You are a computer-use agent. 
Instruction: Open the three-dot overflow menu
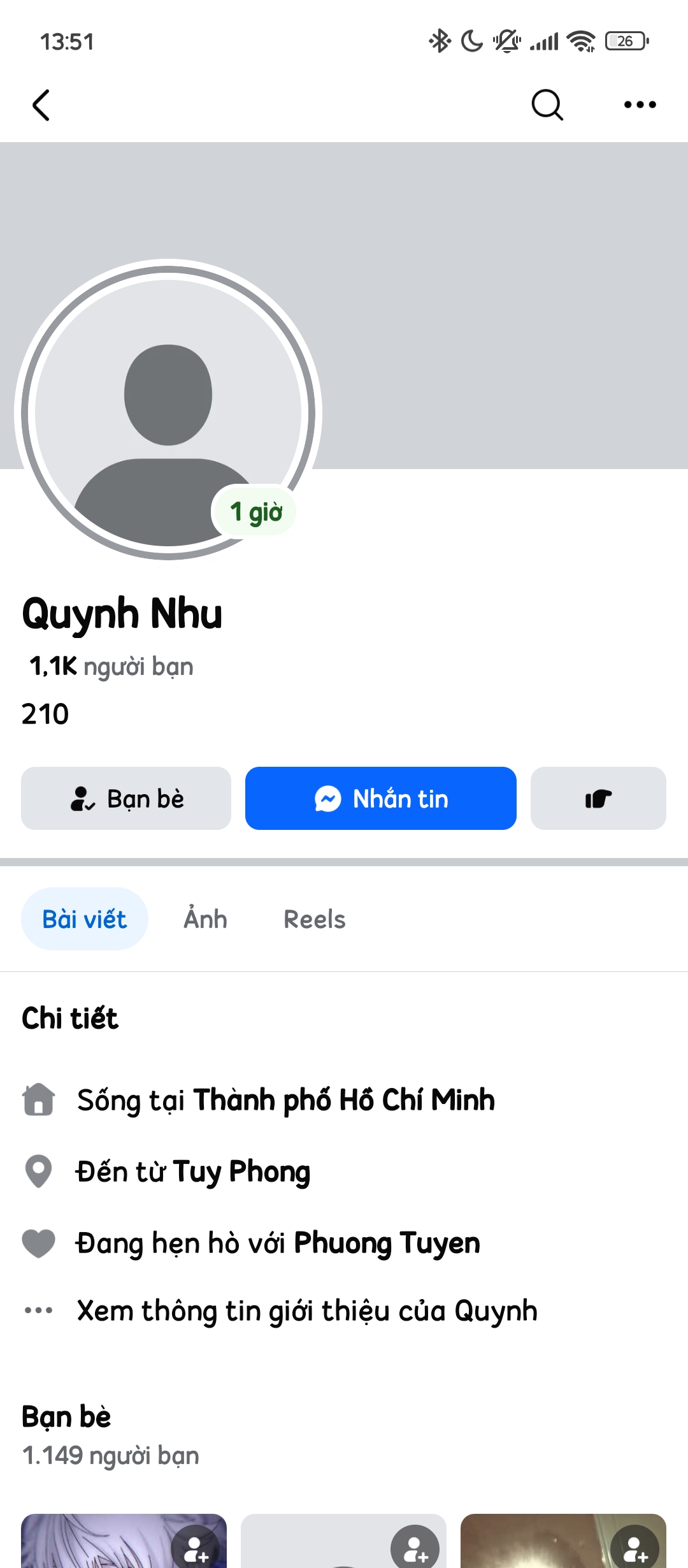pos(640,105)
